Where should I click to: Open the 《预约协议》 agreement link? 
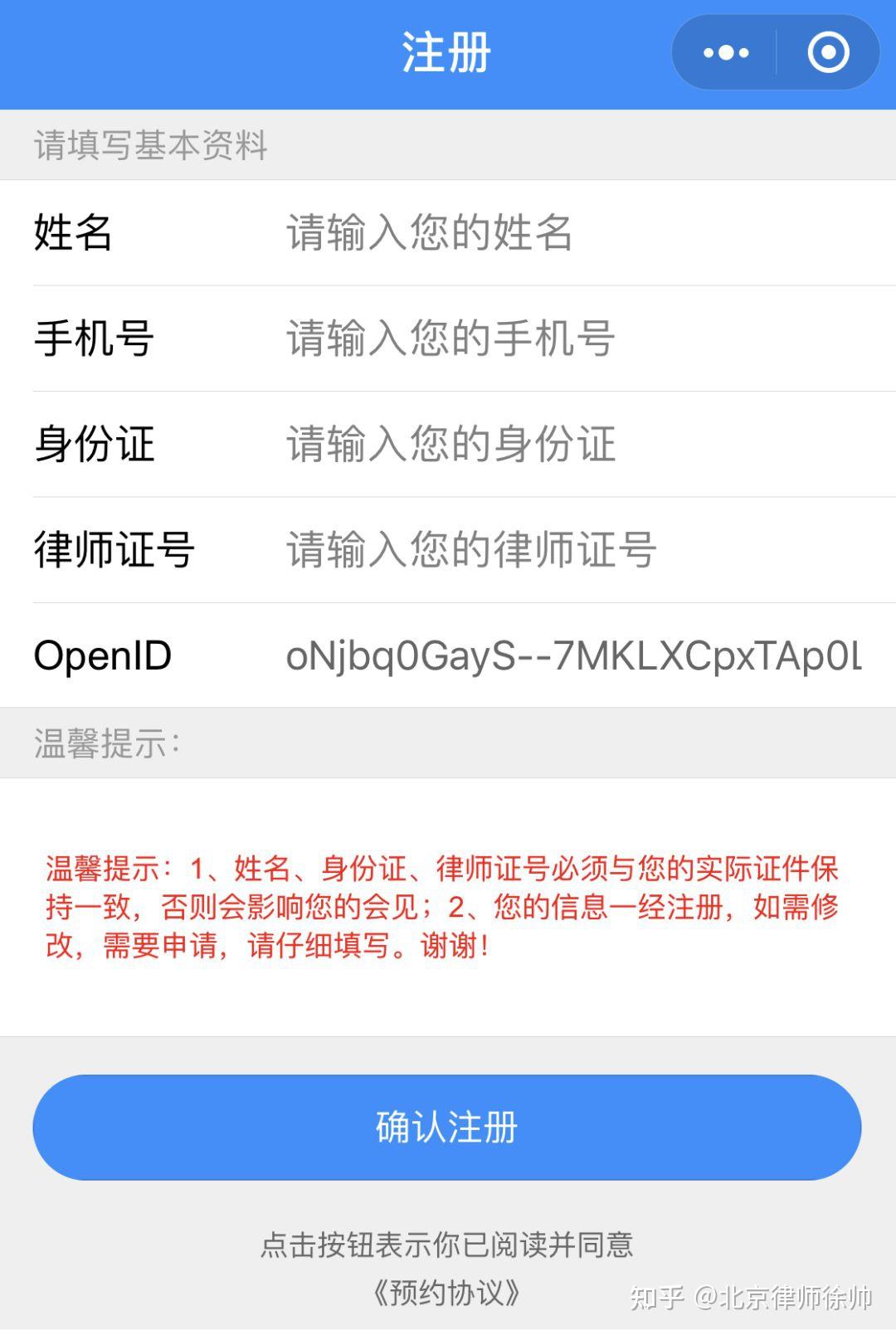click(447, 1293)
